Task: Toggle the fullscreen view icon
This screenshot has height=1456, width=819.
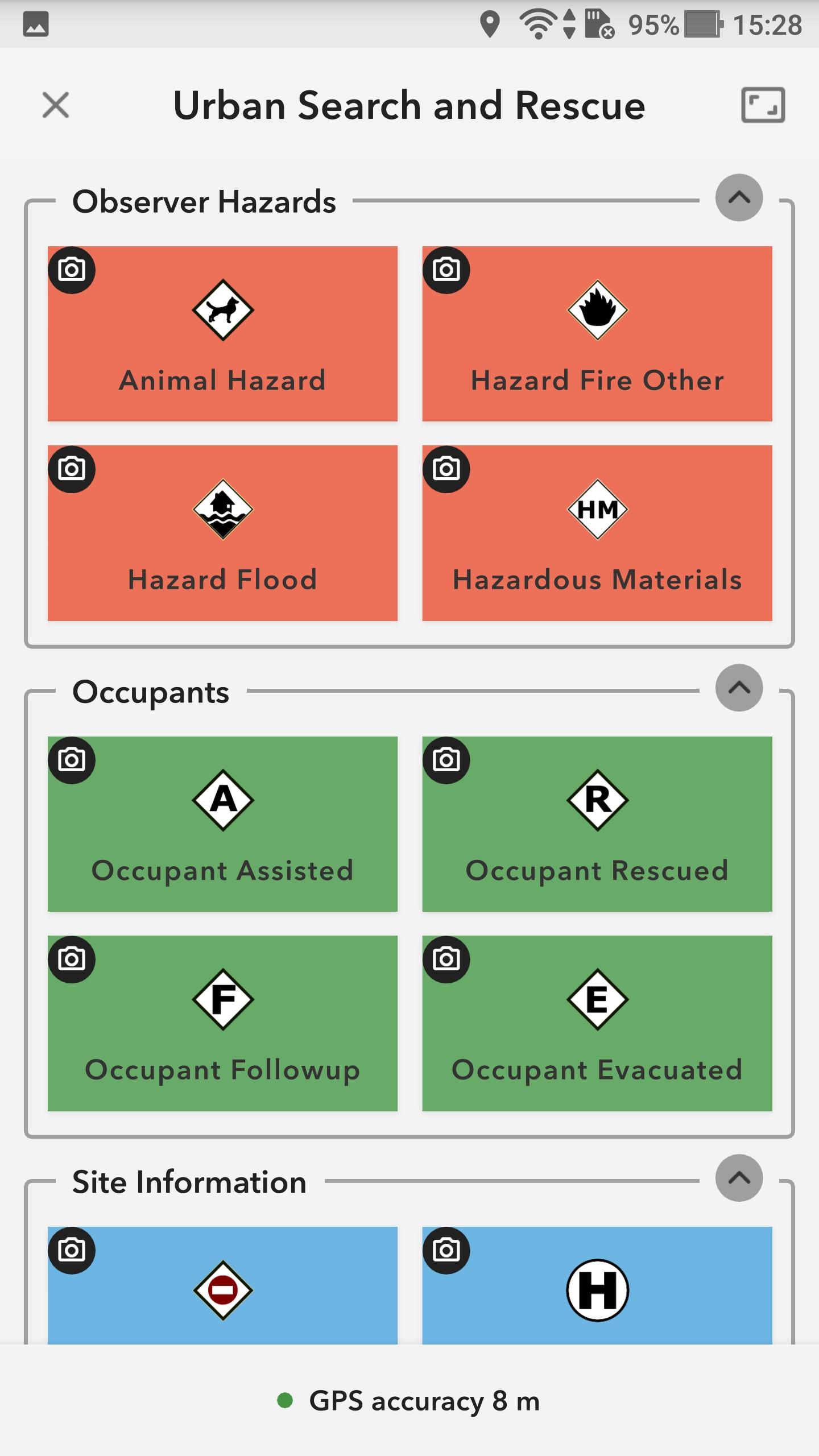Action: click(x=763, y=105)
